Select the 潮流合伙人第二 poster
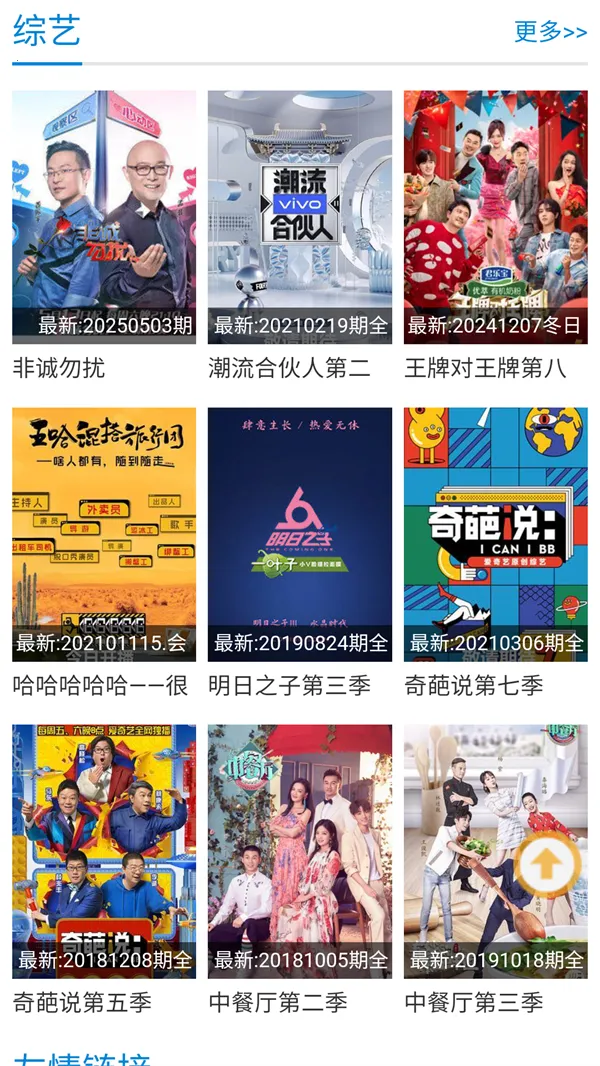This screenshot has width=600, height=1066. click(300, 217)
